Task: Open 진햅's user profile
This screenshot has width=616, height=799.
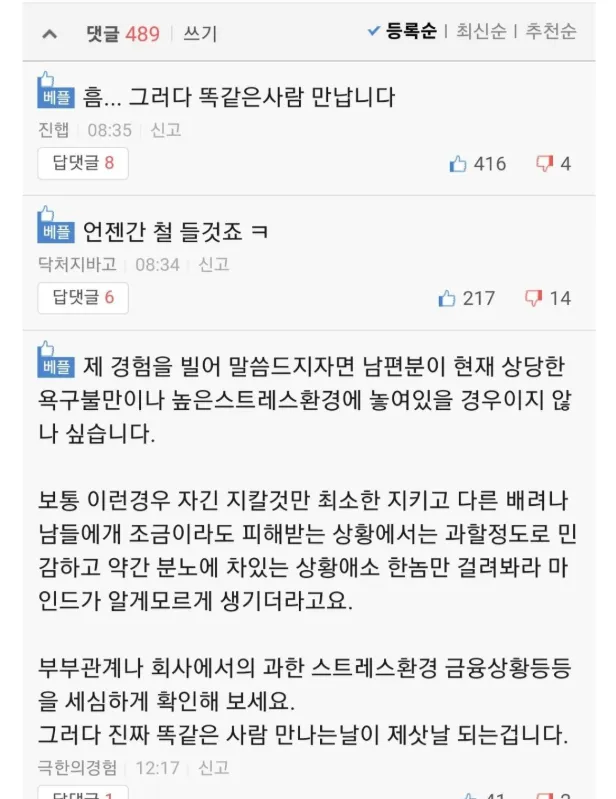Action: 53,130
